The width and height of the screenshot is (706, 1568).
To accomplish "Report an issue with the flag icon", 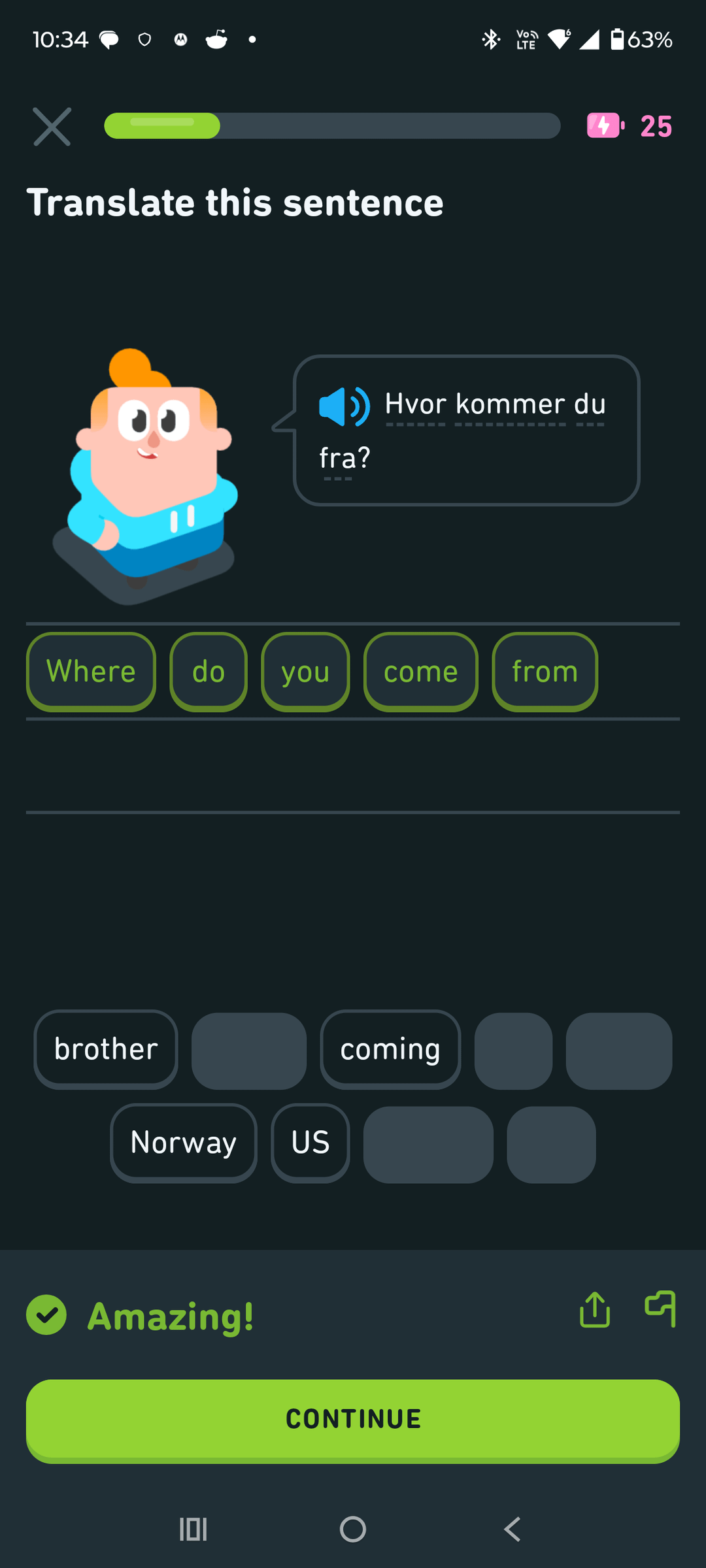I will (660, 1309).
